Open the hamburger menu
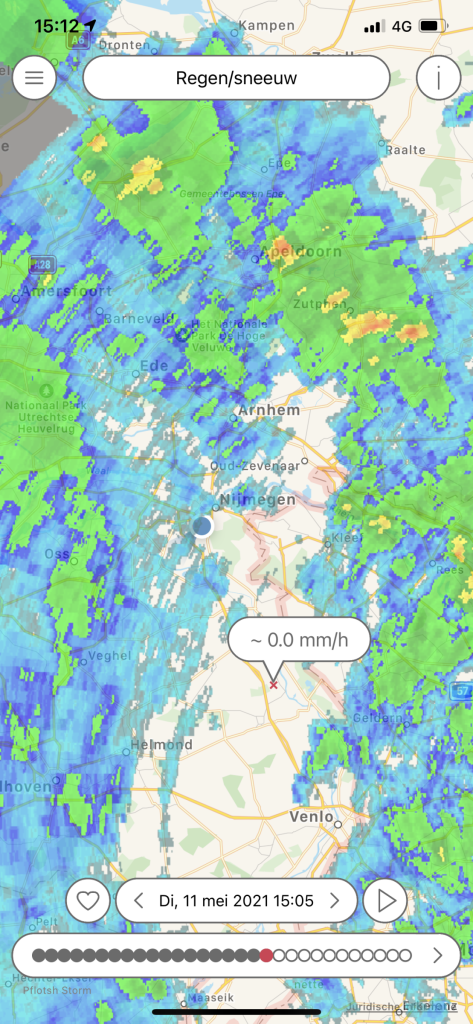The width and height of the screenshot is (473, 1024). tap(34, 78)
